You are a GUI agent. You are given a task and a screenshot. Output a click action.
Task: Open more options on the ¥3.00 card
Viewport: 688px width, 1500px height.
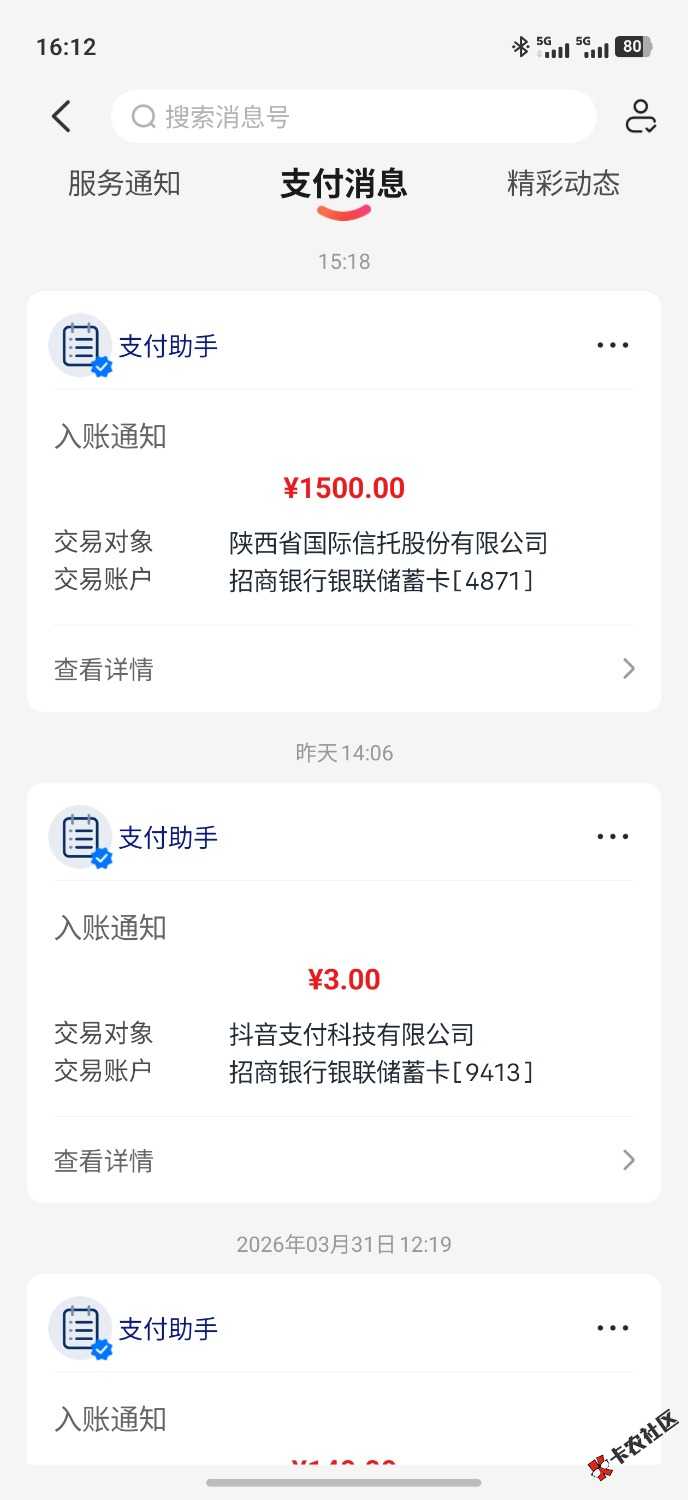tap(612, 837)
